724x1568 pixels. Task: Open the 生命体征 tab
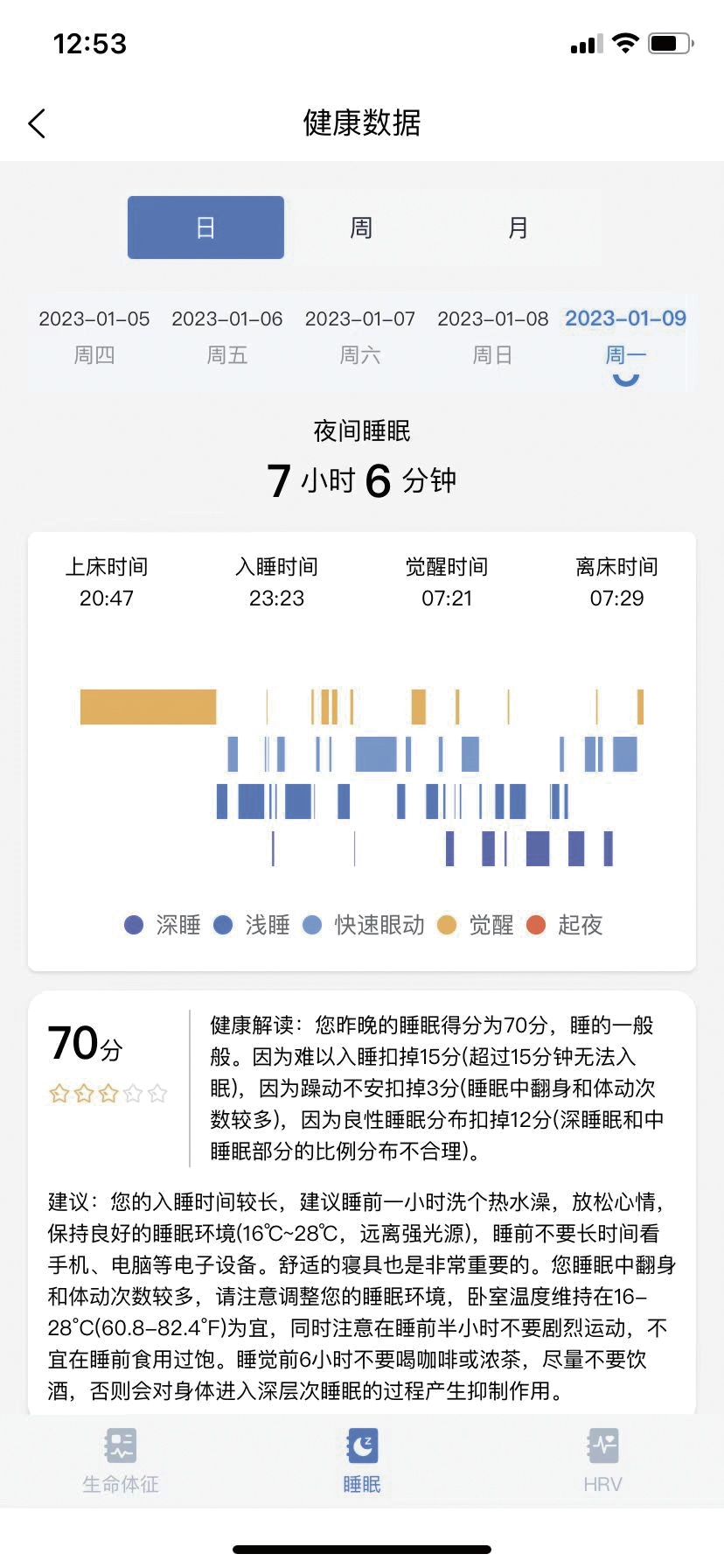[121, 1460]
